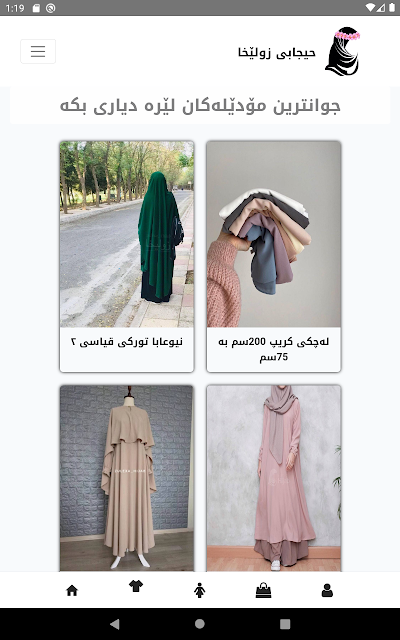
Task: Go to the home tab
Action: [72, 590]
